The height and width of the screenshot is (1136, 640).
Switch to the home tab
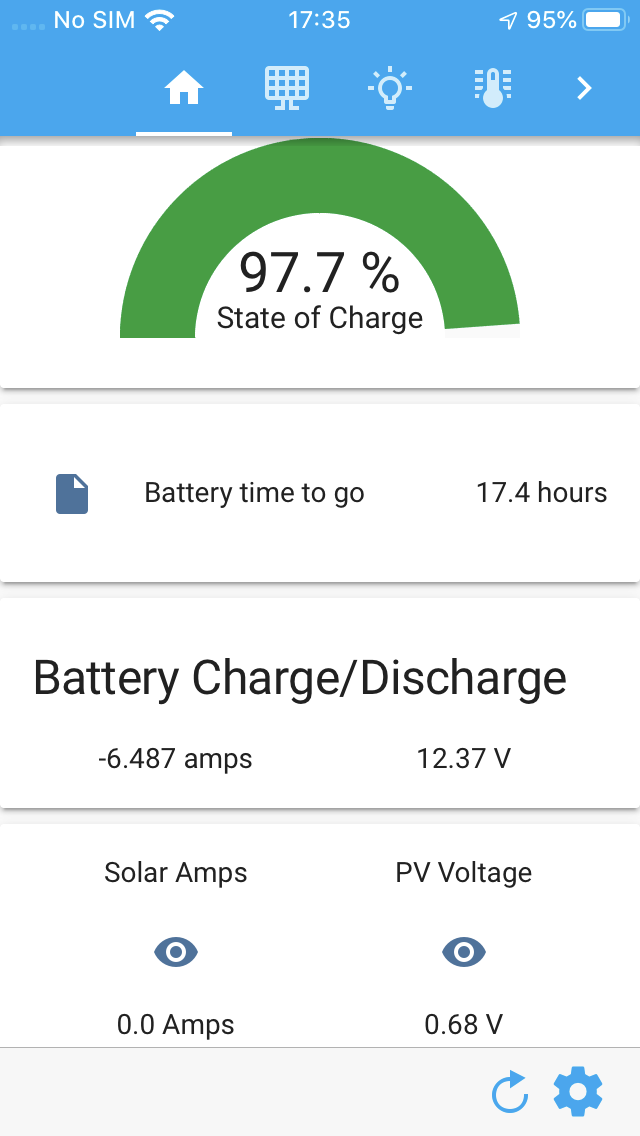(x=184, y=90)
